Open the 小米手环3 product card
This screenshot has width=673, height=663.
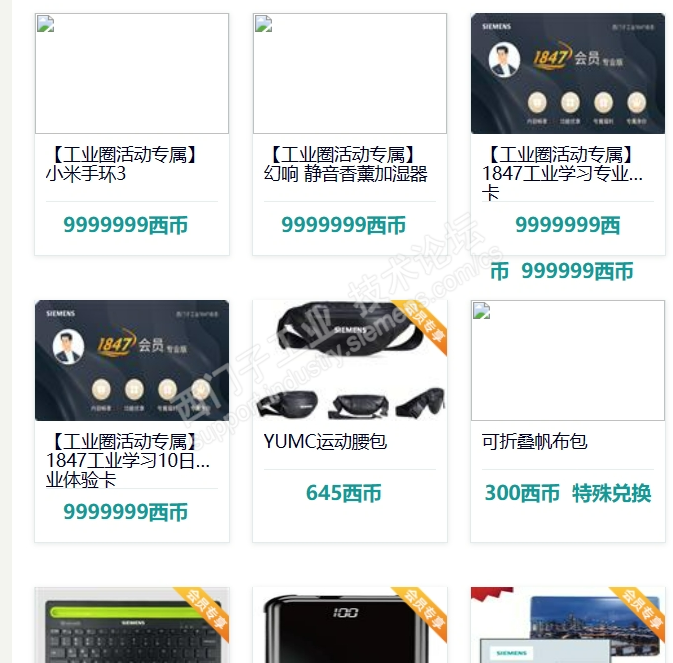coord(132,75)
